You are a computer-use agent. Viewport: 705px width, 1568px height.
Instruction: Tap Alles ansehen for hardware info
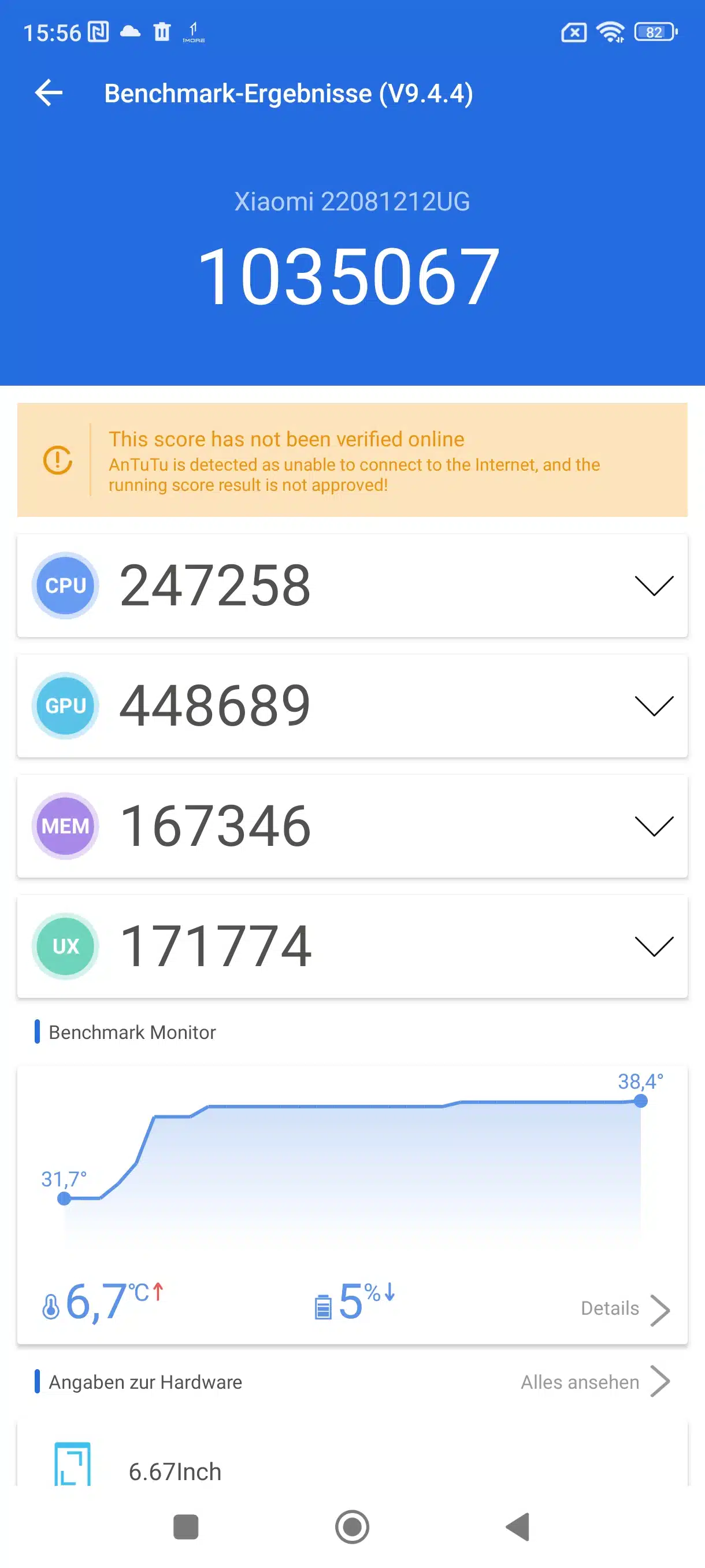pos(594,1382)
